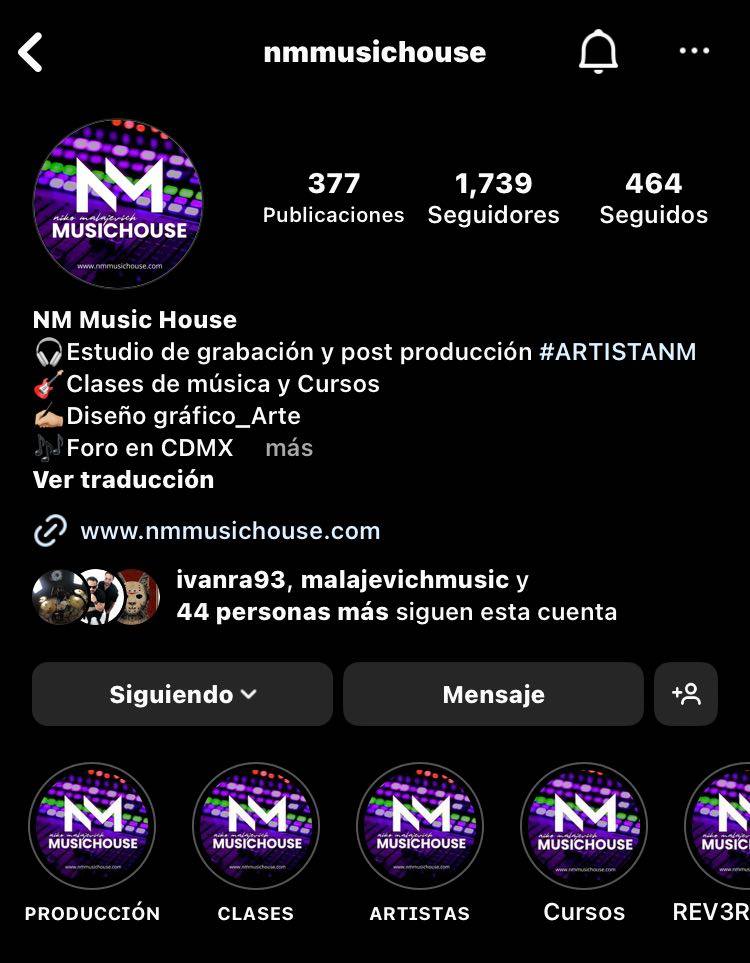
Task: Tap the person-plus icon to see suggested accounts
Action: [x=687, y=694]
